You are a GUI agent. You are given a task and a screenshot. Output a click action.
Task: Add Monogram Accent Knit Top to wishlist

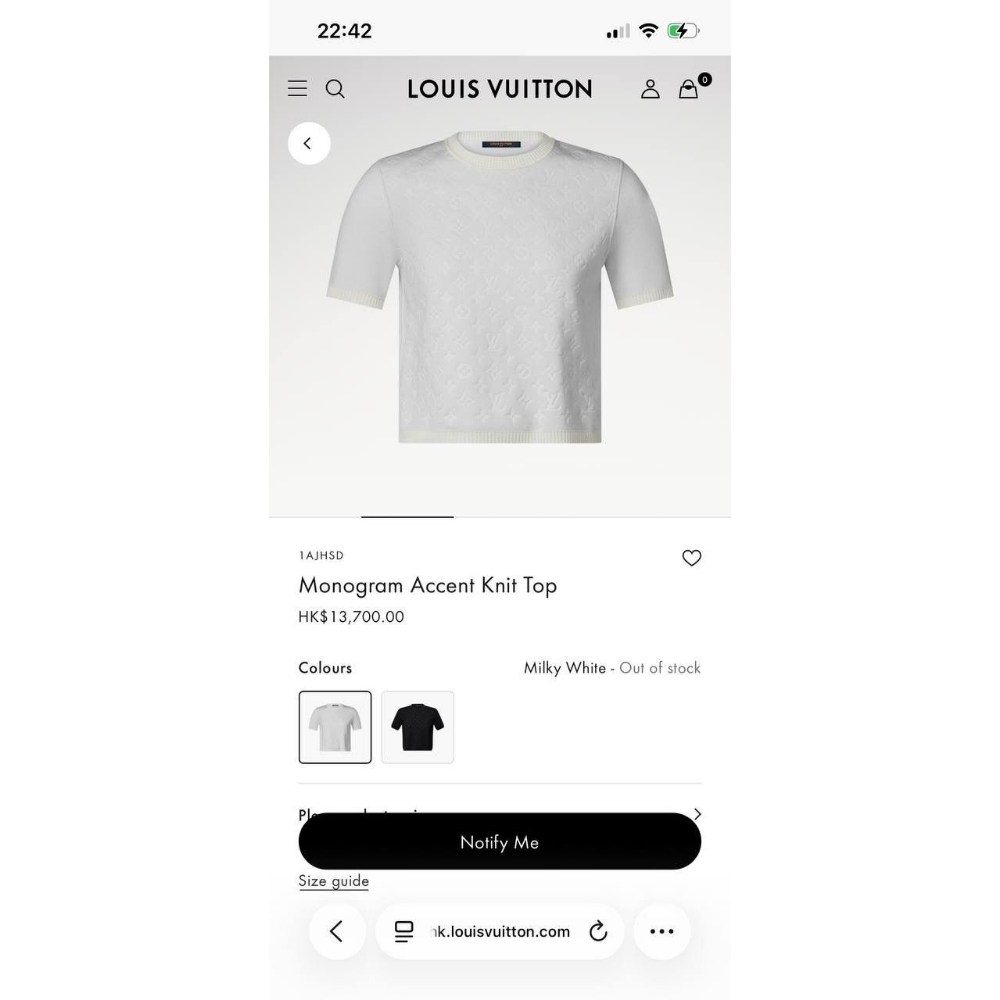691,558
